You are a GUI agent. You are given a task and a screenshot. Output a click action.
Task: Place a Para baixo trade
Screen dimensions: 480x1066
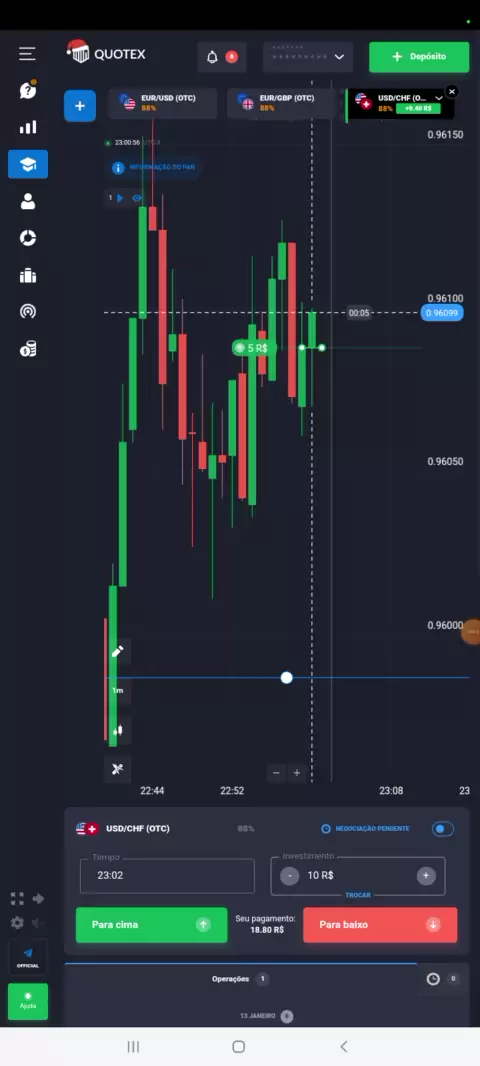tap(380, 925)
